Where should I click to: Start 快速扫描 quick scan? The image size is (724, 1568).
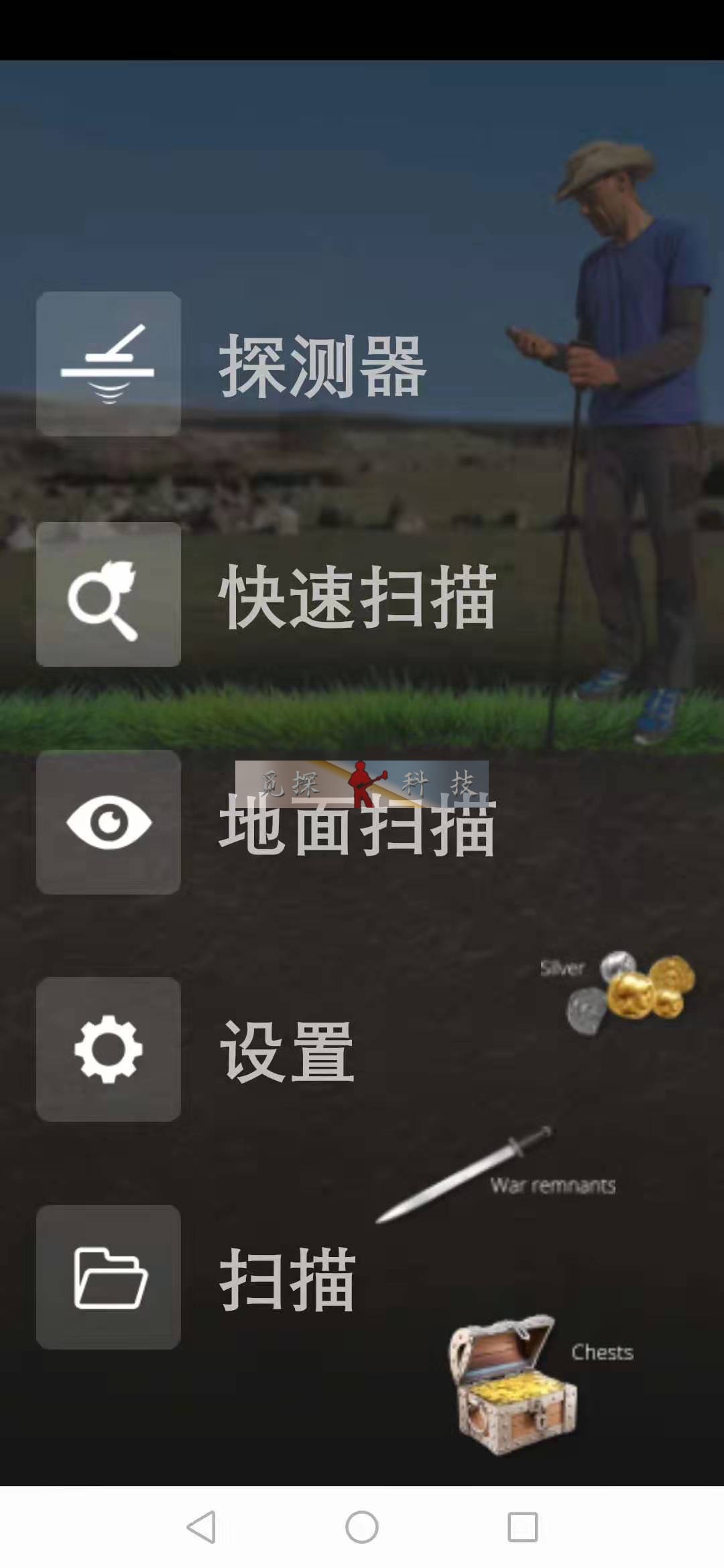point(109,594)
